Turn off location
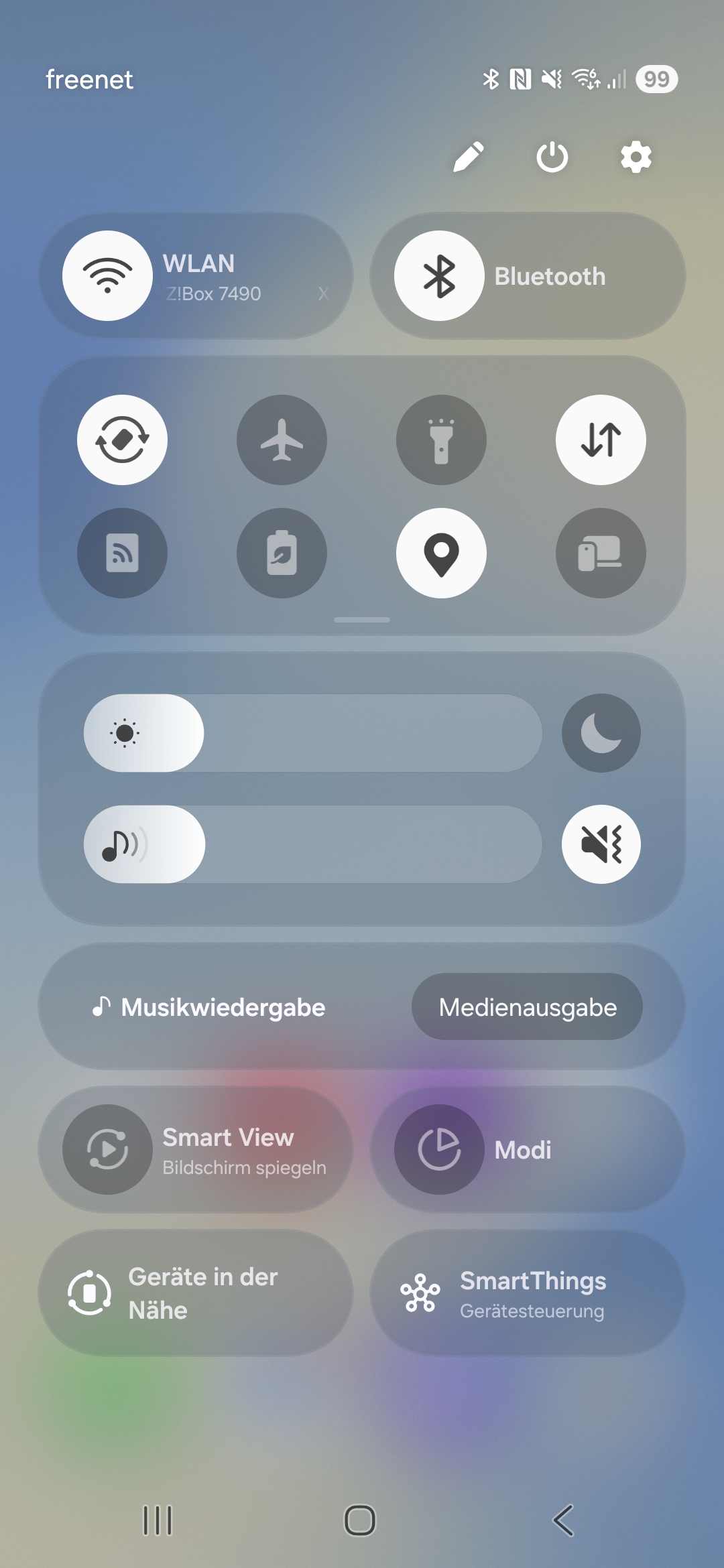This screenshot has width=724, height=1568. pos(441,553)
